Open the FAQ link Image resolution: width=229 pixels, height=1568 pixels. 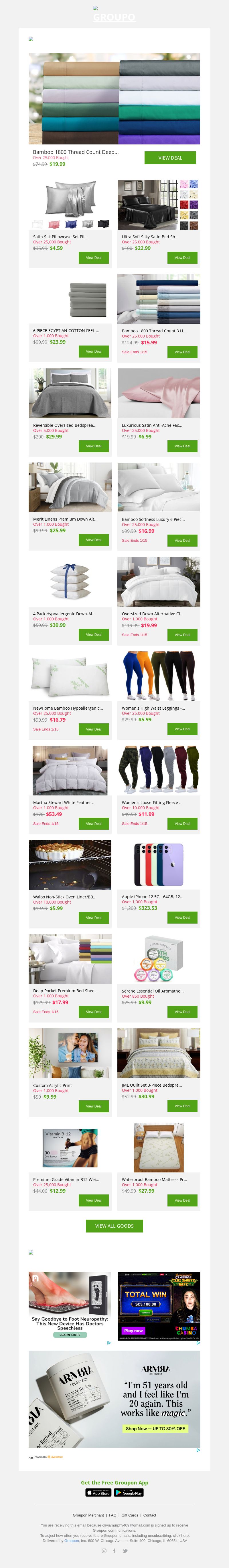click(113, 1515)
